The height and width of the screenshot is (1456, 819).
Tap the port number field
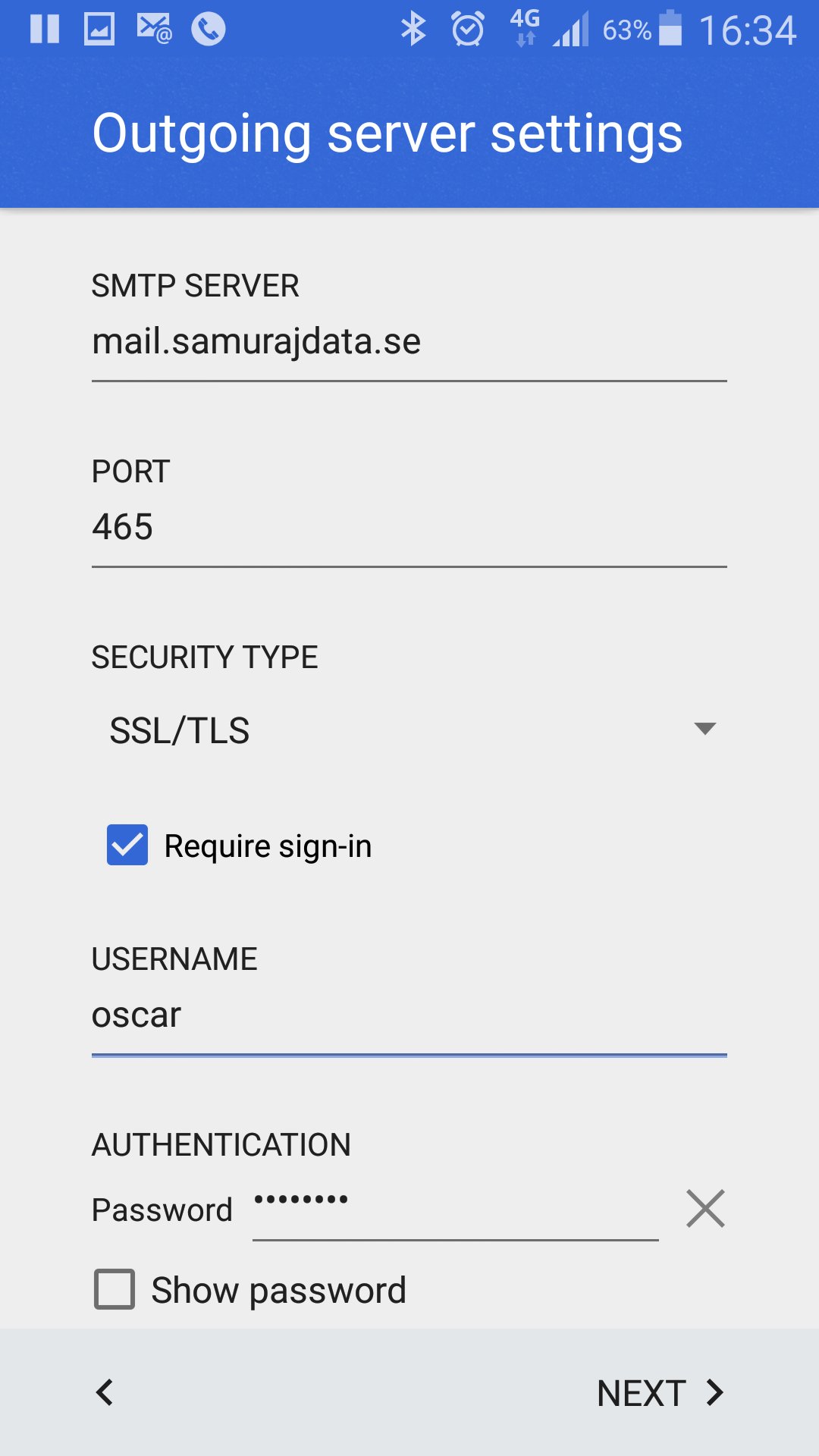(409, 529)
